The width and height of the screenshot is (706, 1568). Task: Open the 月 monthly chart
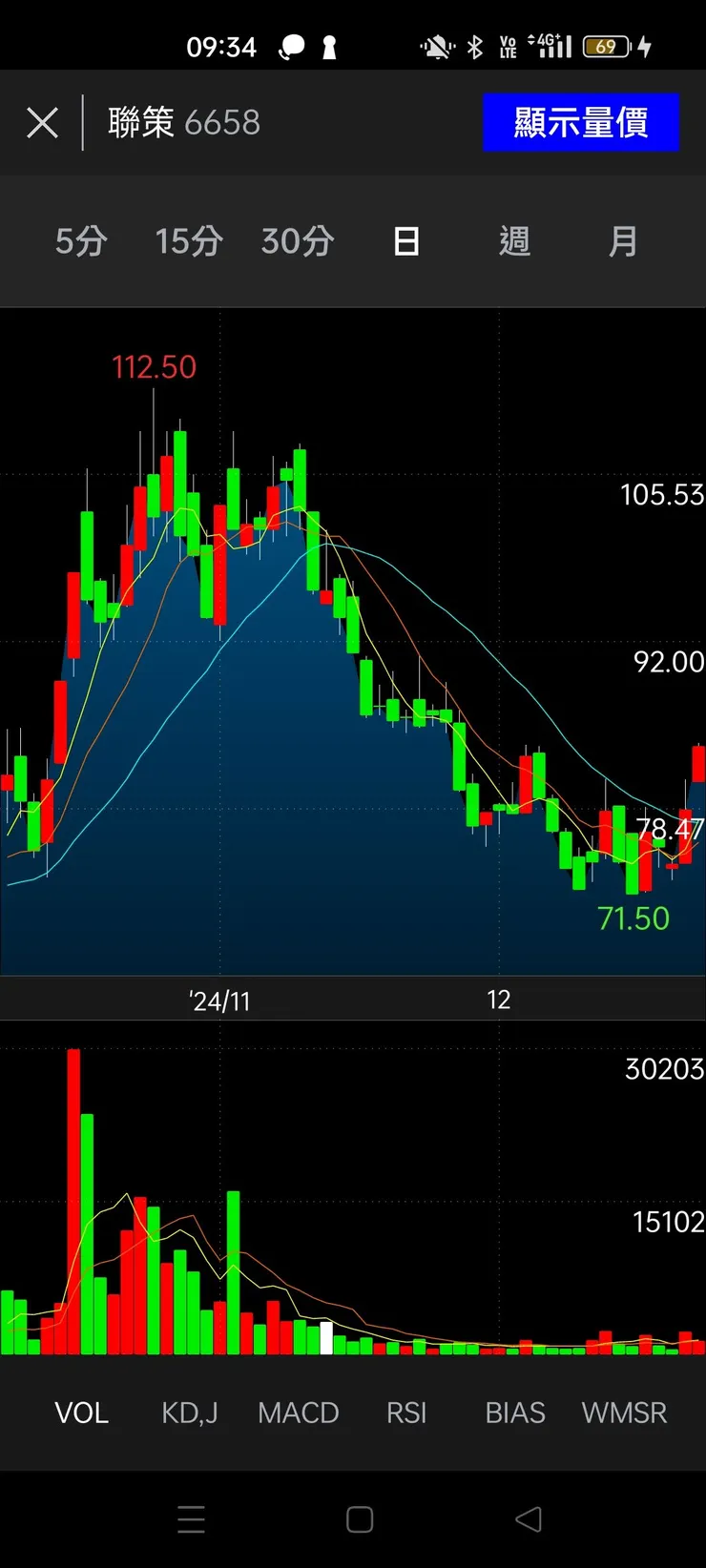click(x=623, y=241)
